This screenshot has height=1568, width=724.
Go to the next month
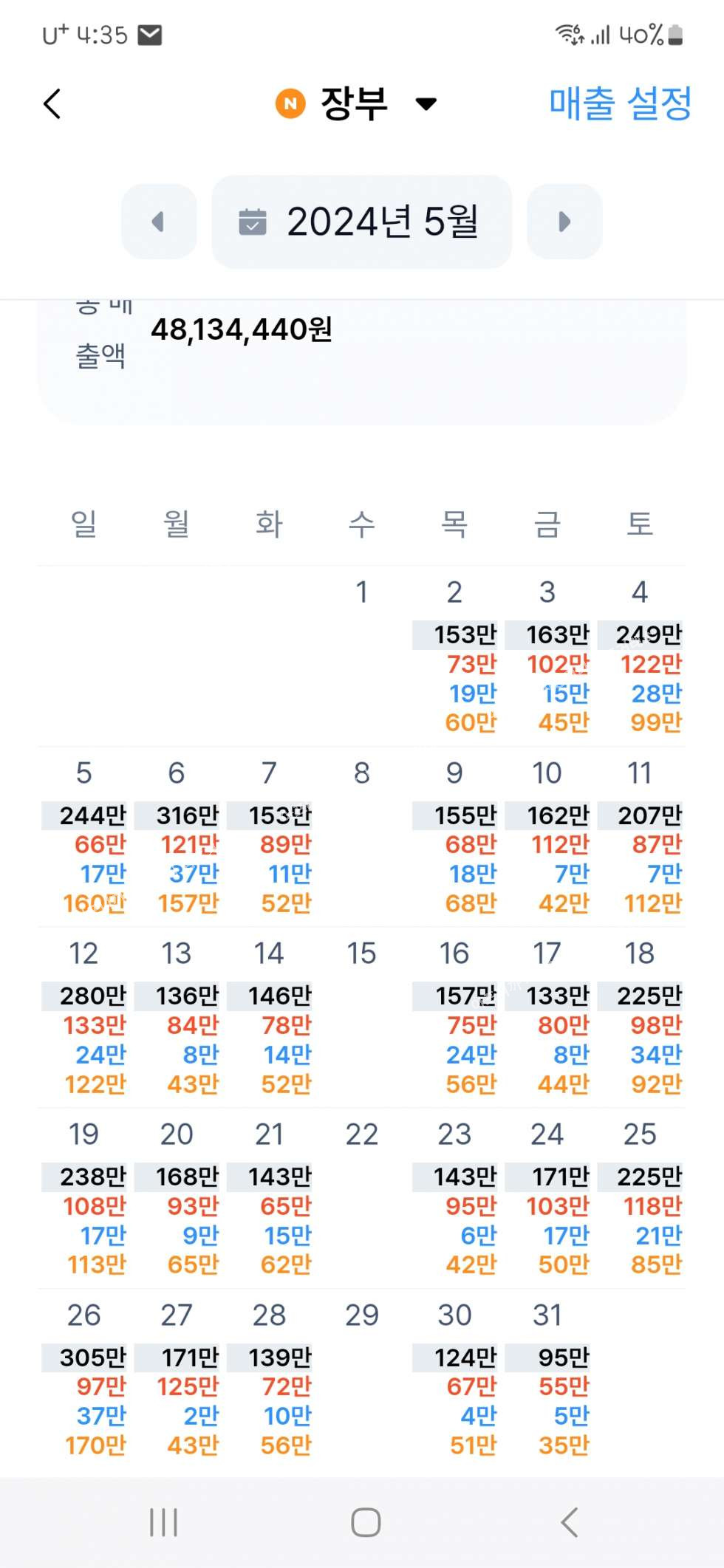click(564, 222)
